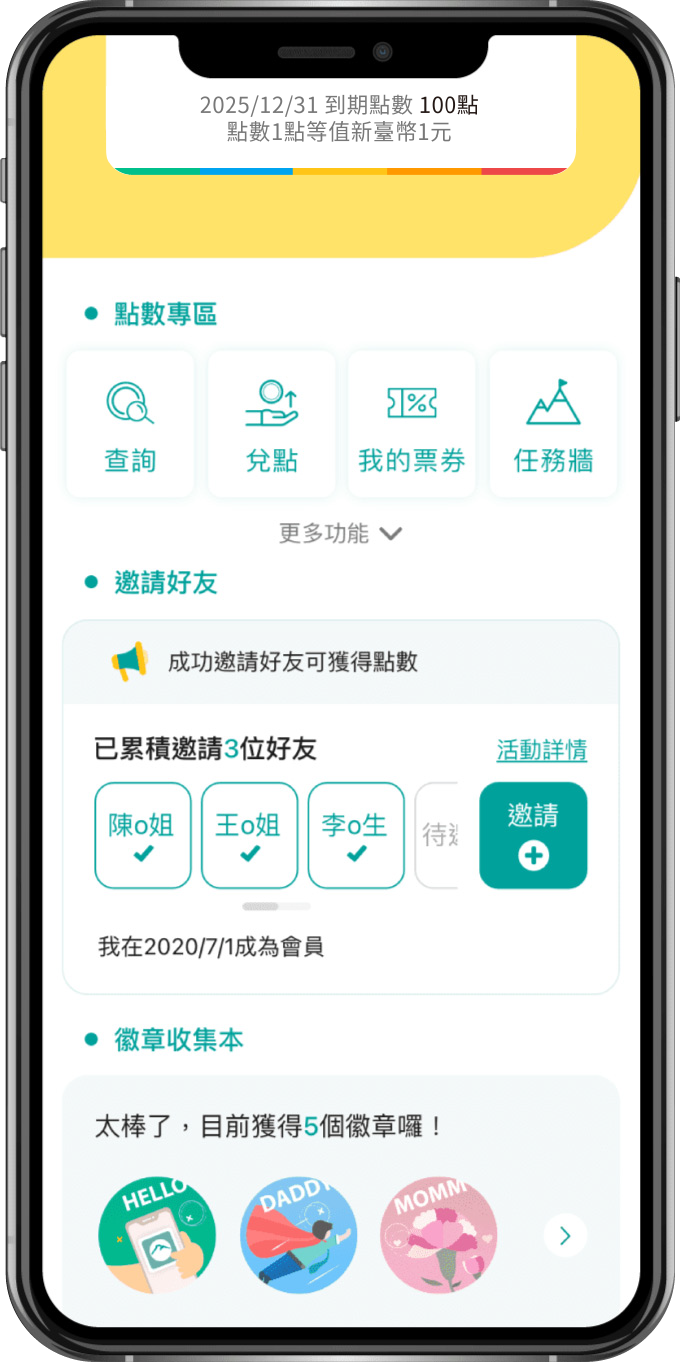Select invited friend 李o生

point(356,835)
